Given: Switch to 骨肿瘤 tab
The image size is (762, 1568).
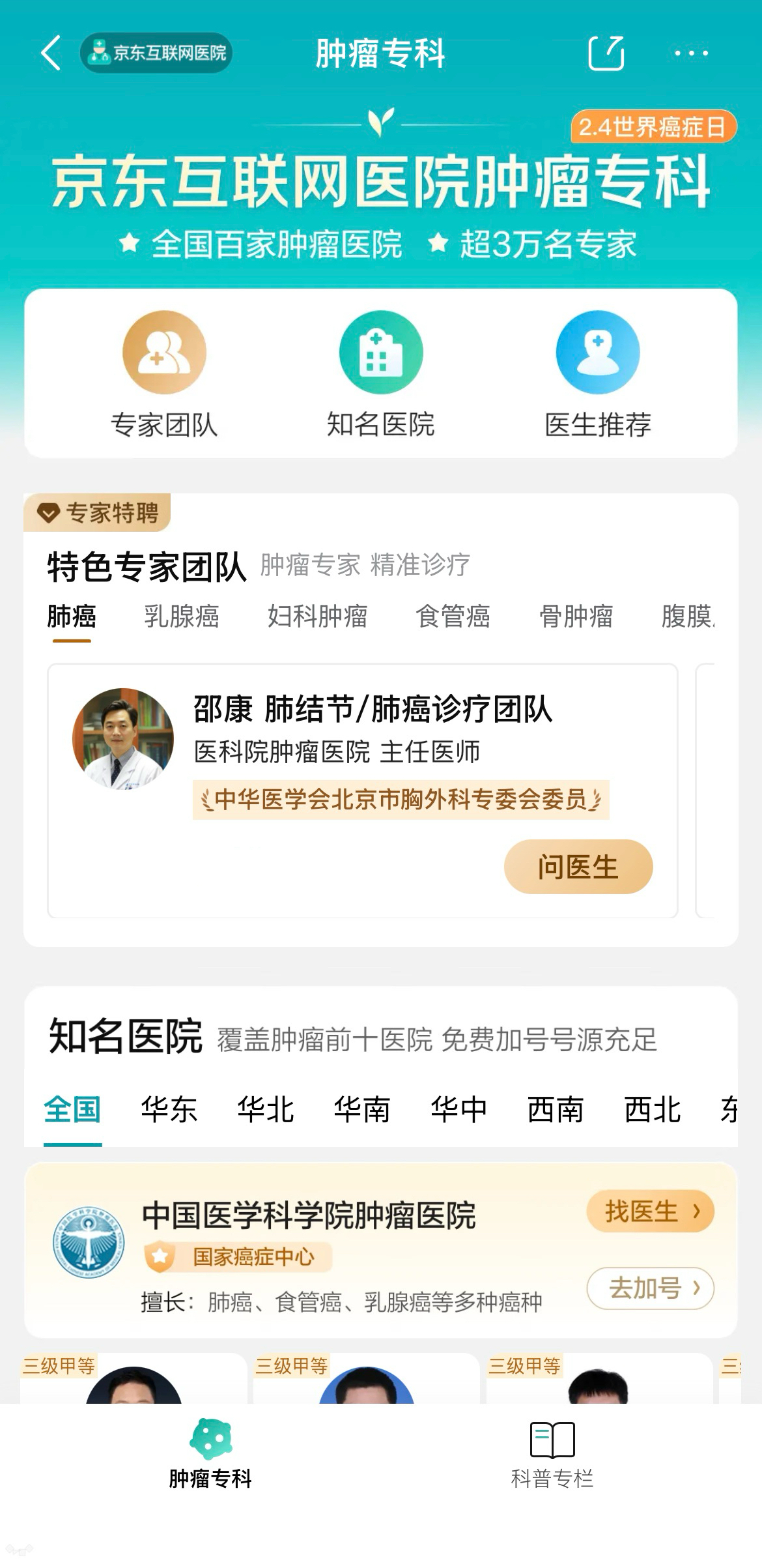Looking at the screenshot, I should click(x=576, y=616).
